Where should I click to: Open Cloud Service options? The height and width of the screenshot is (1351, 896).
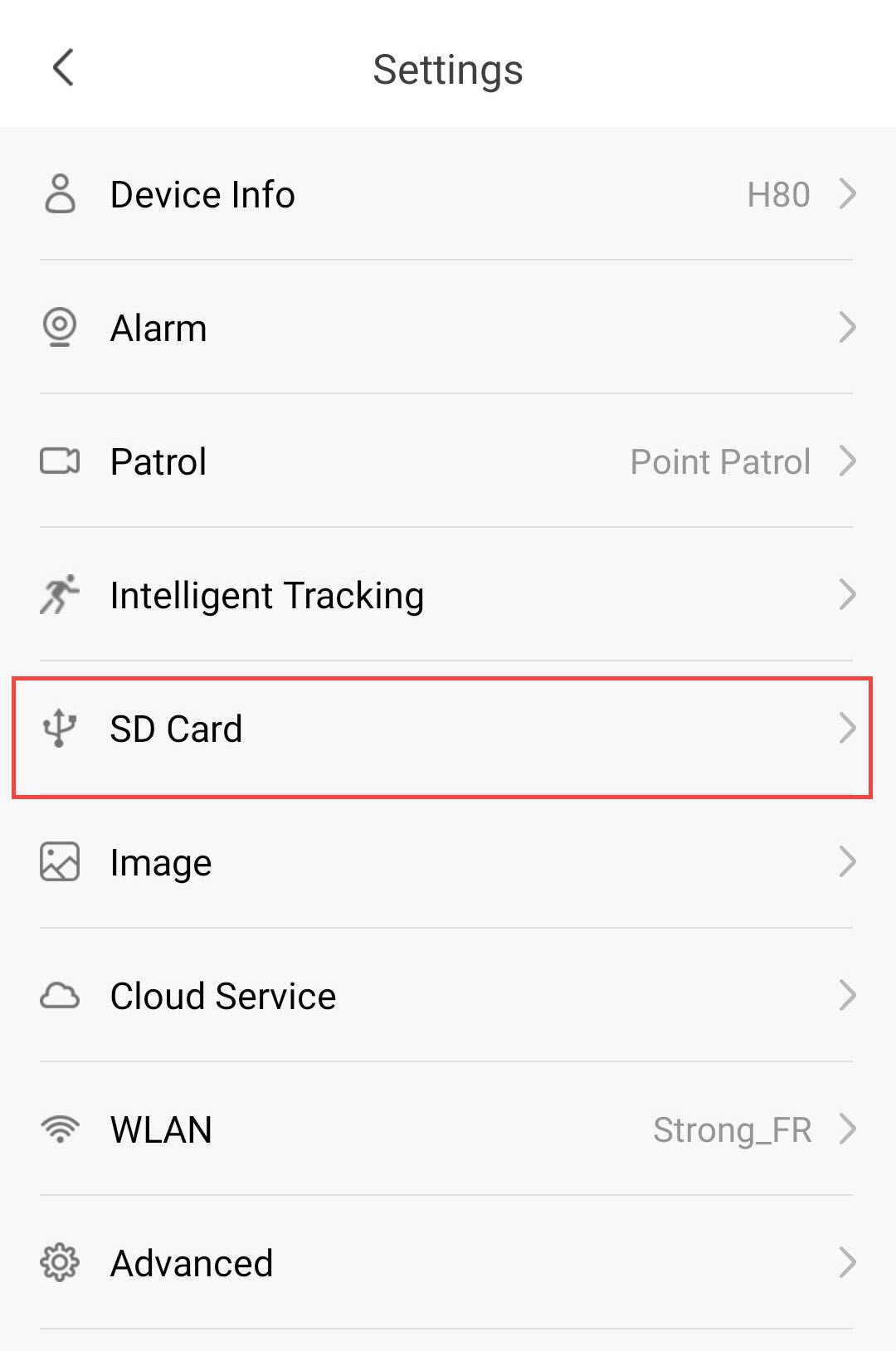223,997
